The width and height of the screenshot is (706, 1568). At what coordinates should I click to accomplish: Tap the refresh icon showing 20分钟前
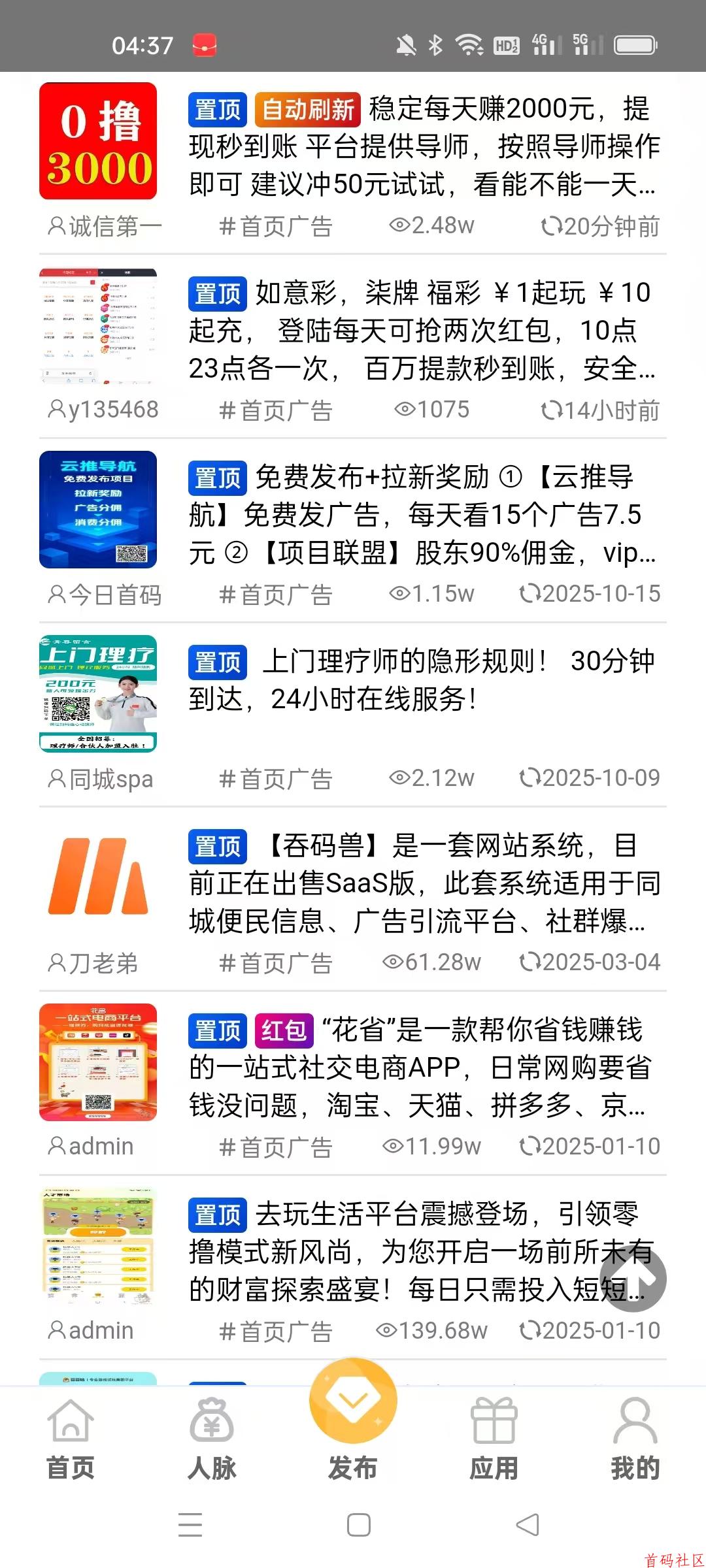click(553, 225)
